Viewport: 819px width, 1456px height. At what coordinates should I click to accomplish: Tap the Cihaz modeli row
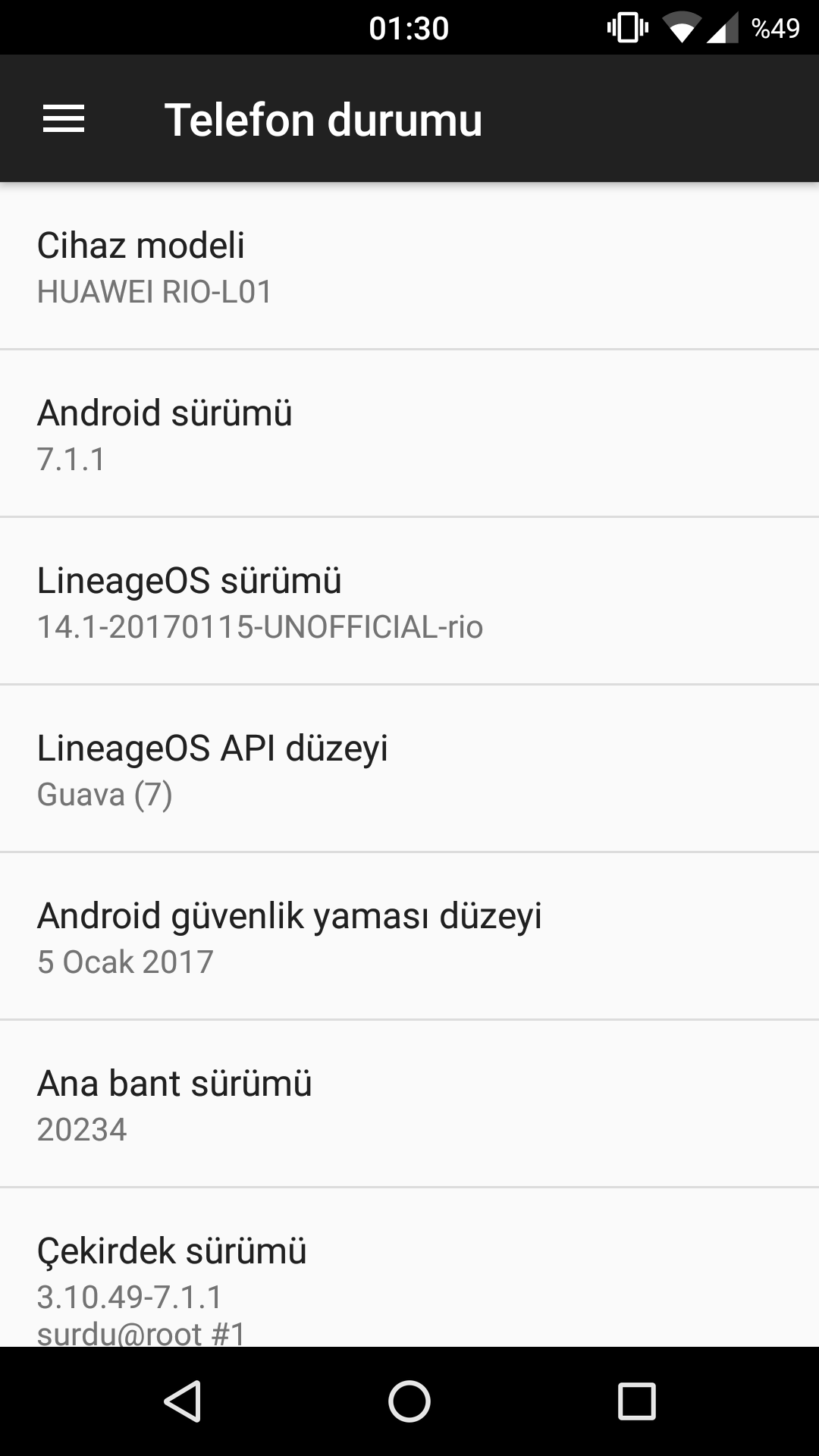pos(409,266)
